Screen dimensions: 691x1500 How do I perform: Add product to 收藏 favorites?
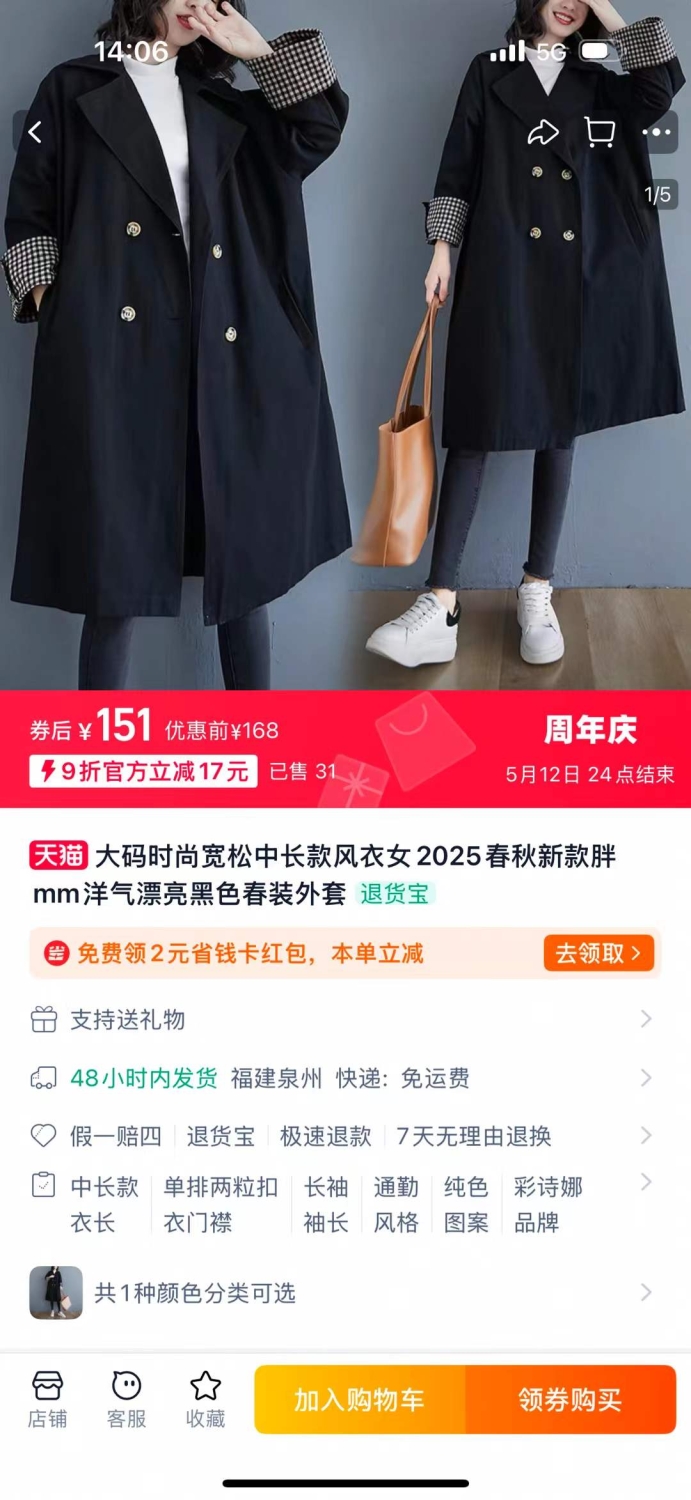pyautogui.click(x=205, y=1399)
